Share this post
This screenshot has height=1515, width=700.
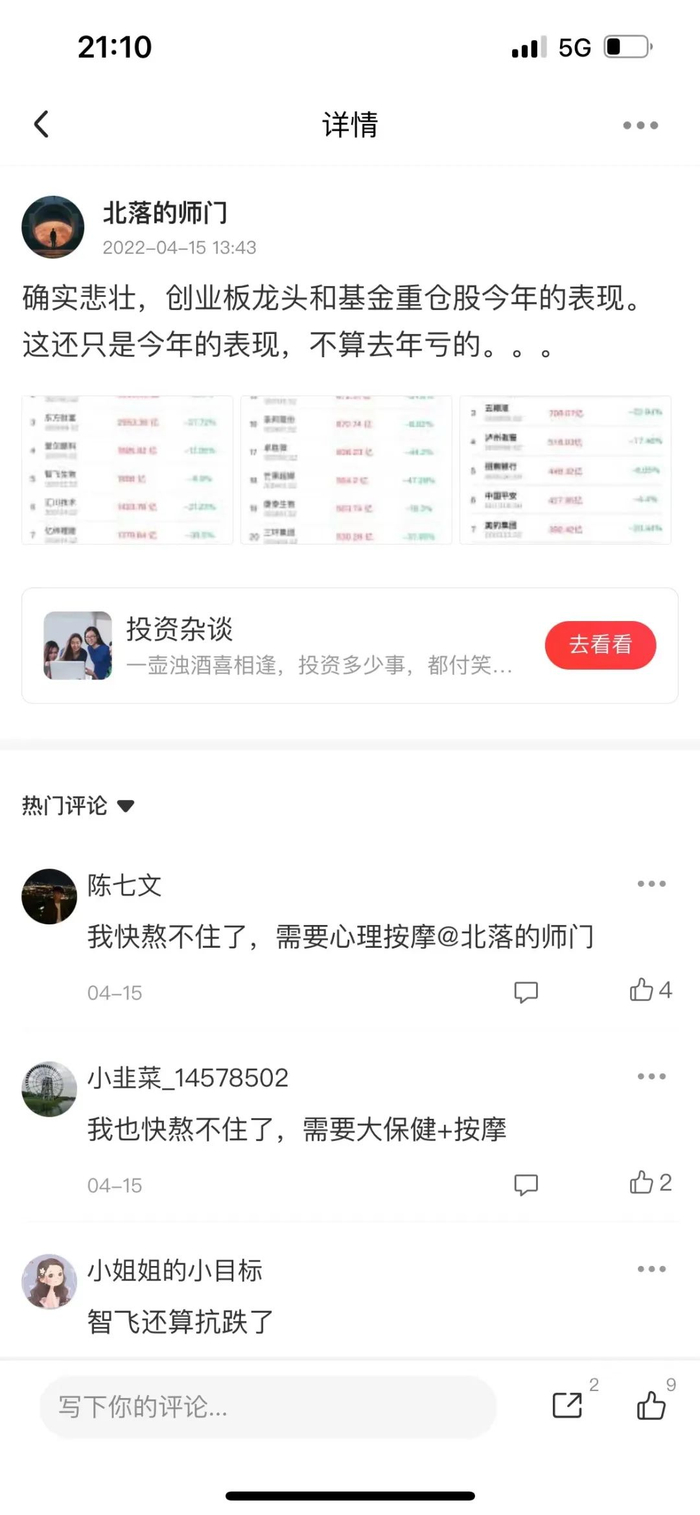(x=567, y=1405)
